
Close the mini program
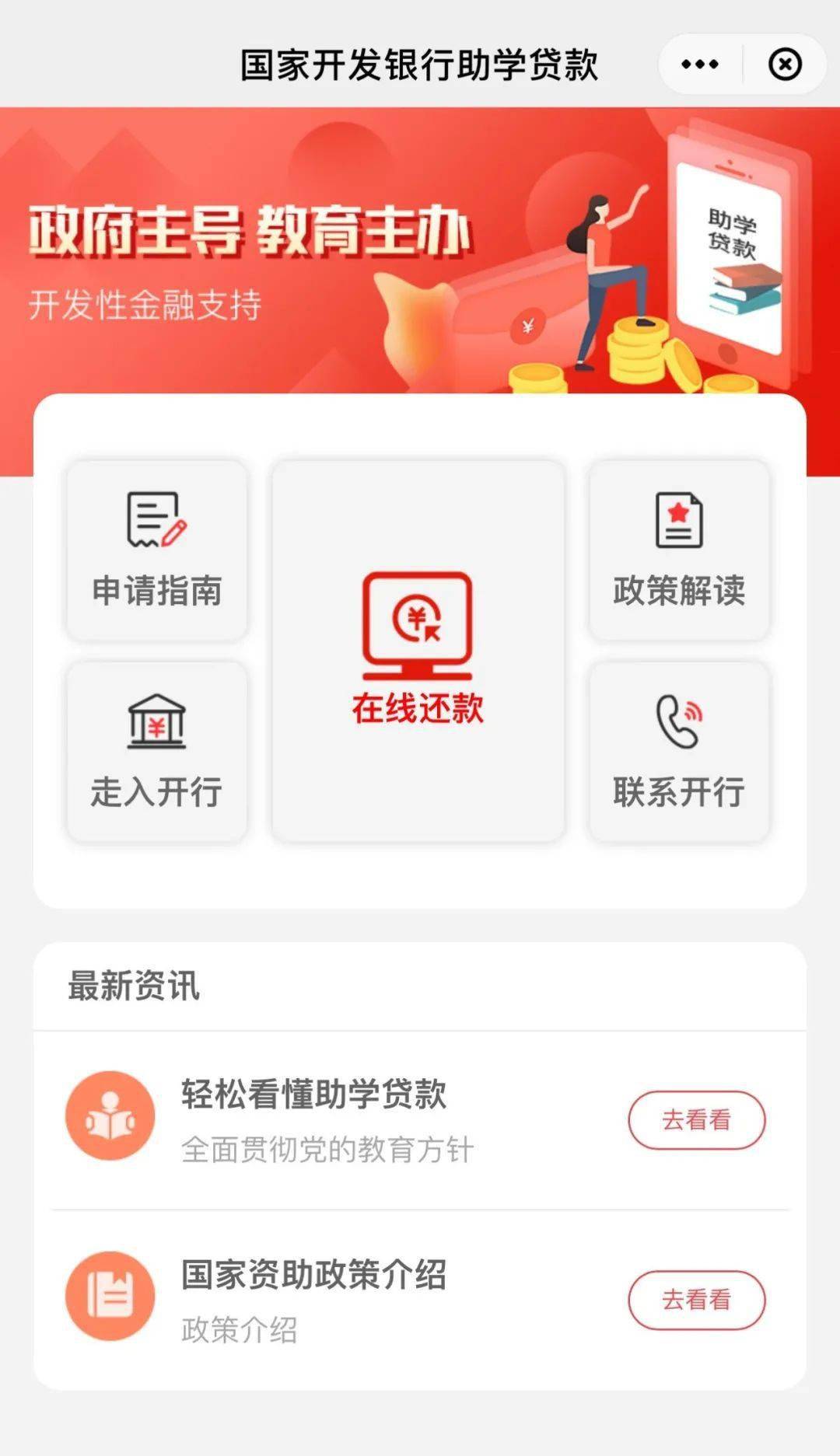[x=785, y=65]
